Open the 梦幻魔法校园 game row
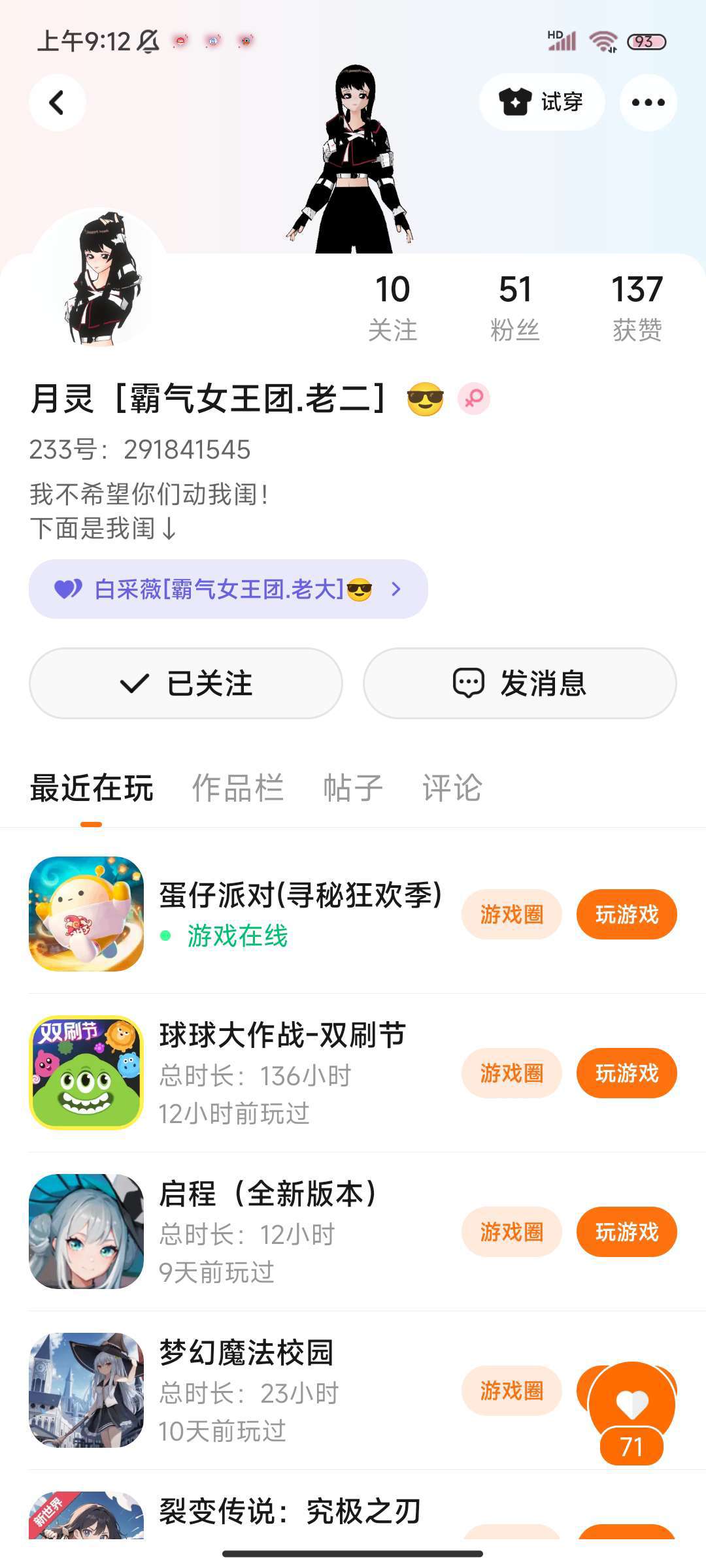 (x=353, y=1390)
